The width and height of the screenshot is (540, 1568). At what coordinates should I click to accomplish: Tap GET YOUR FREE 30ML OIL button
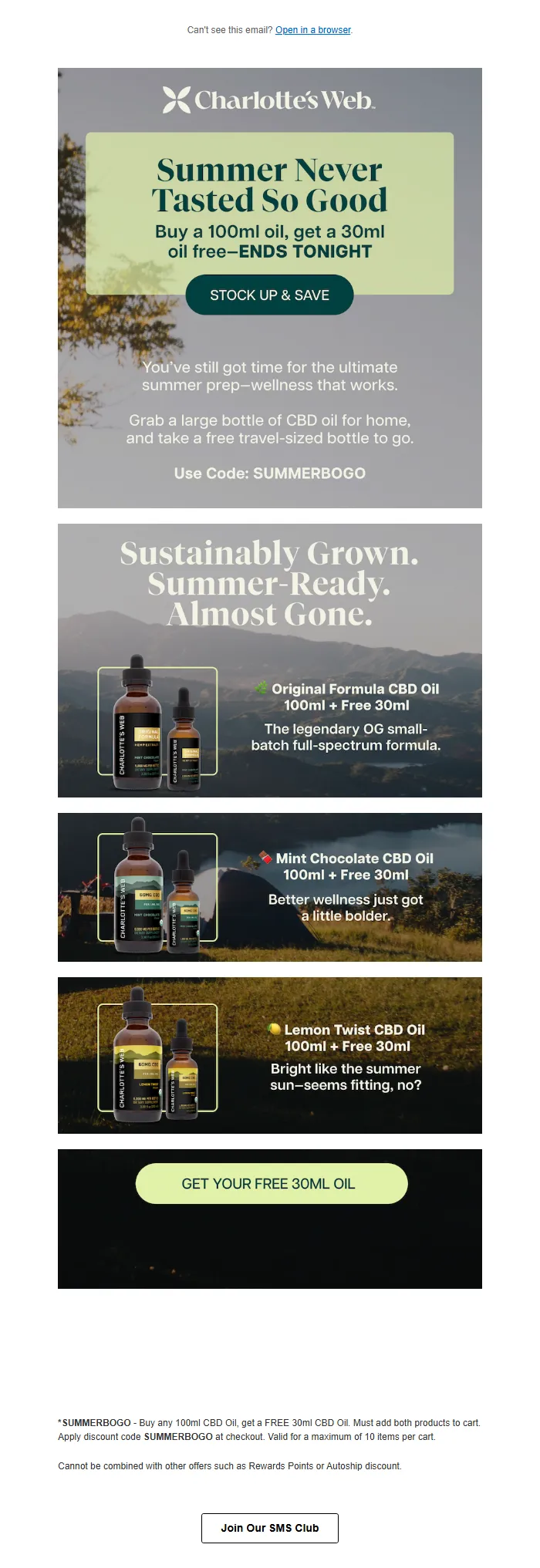click(x=271, y=1183)
